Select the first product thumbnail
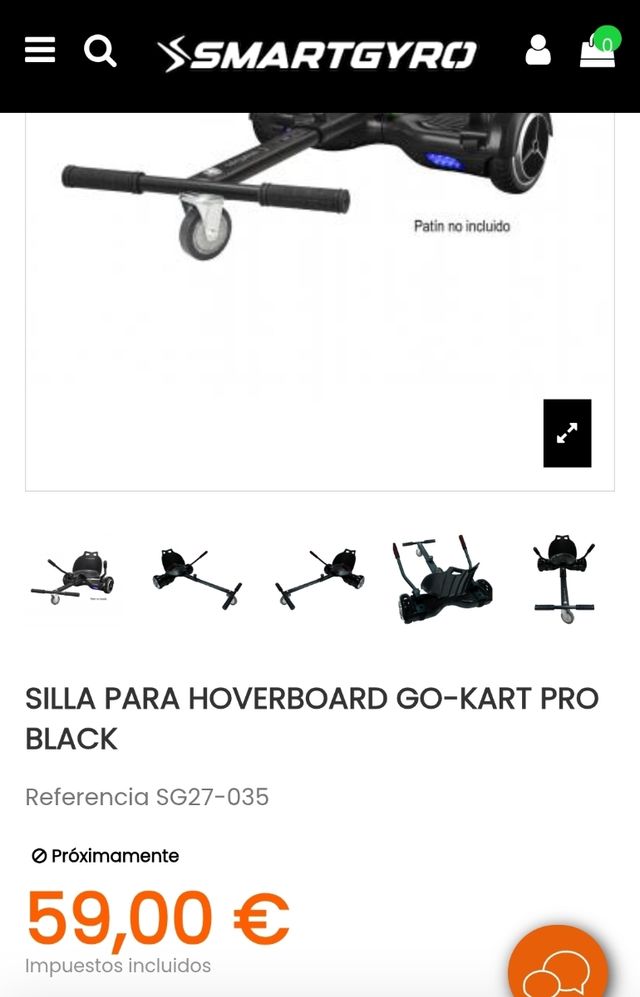 tap(73, 580)
